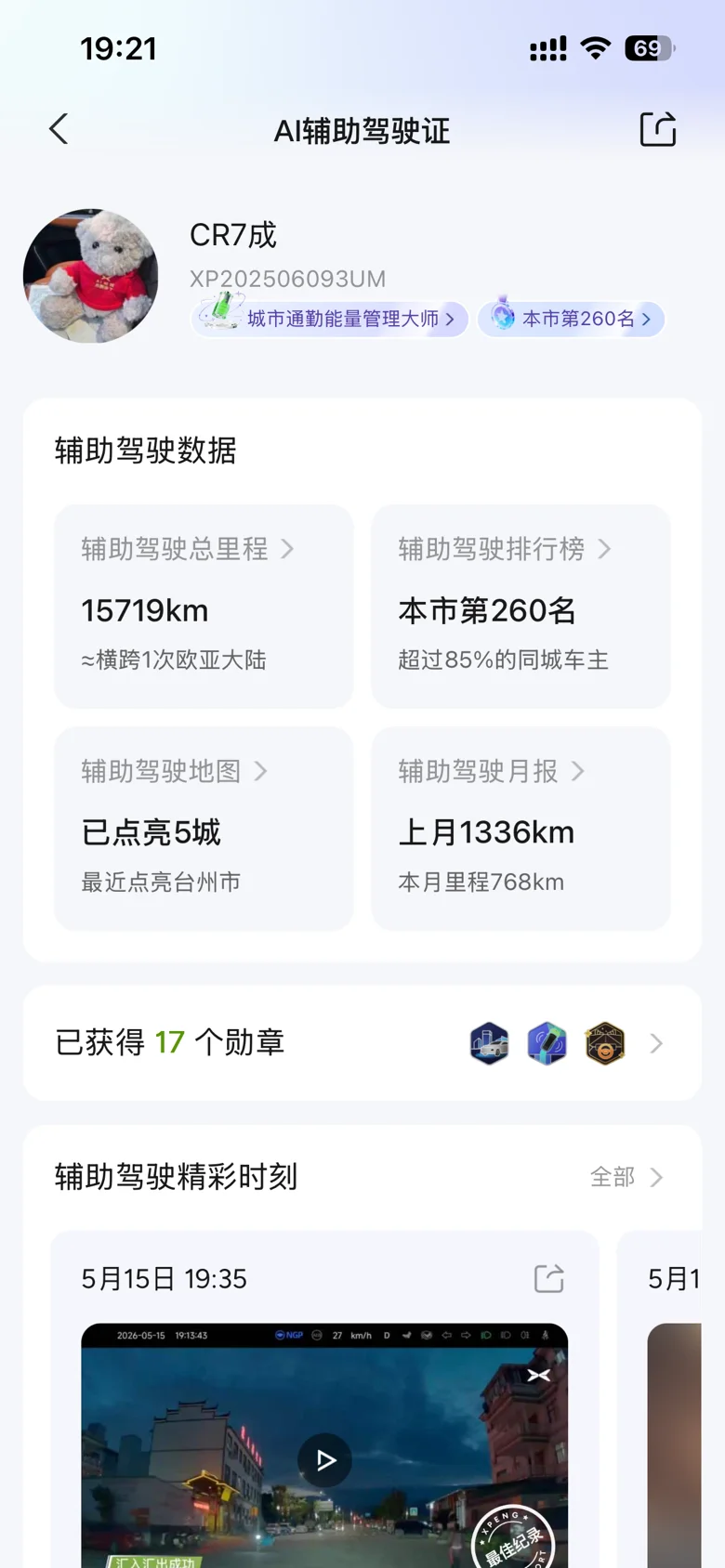Play the 5月15日 19:35 driving video
725x1568 pixels.
(324, 1460)
